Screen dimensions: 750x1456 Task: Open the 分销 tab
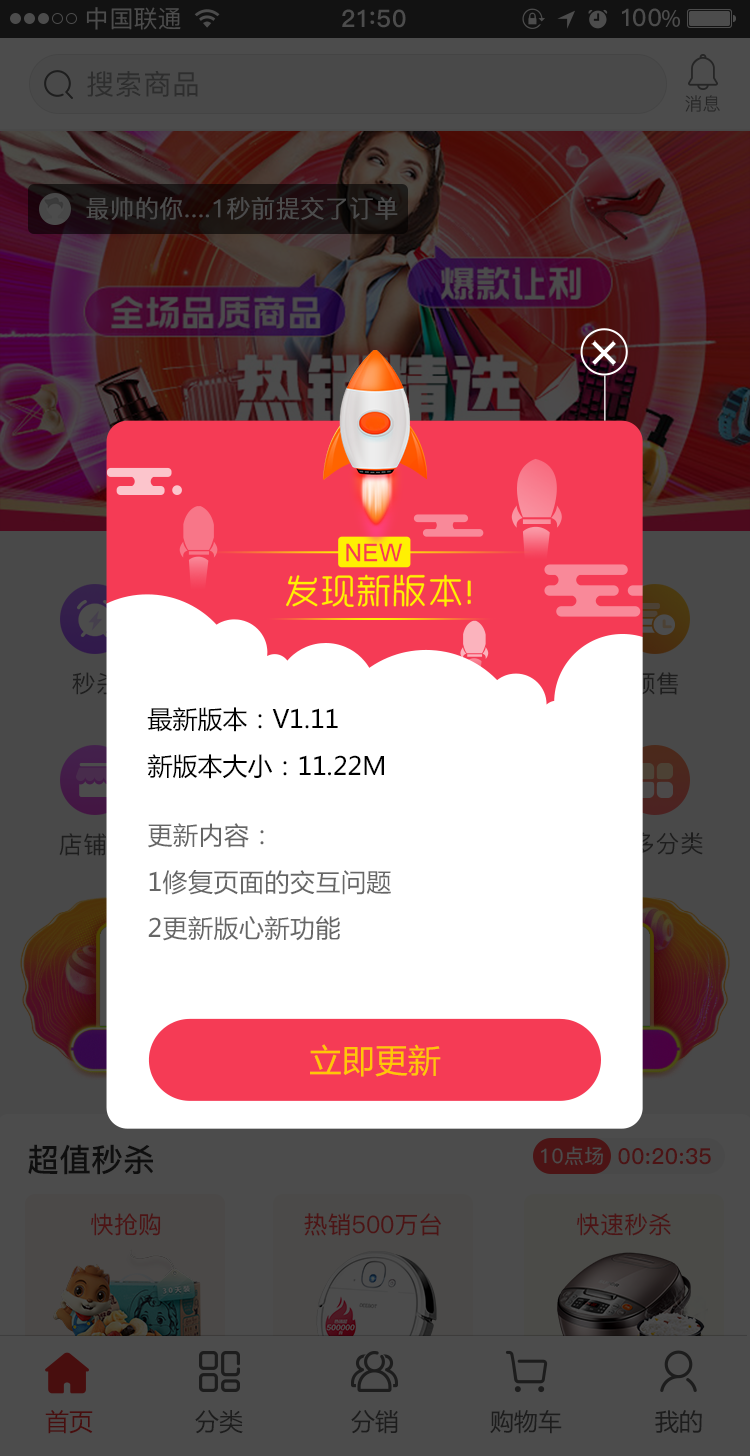(375, 1394)
